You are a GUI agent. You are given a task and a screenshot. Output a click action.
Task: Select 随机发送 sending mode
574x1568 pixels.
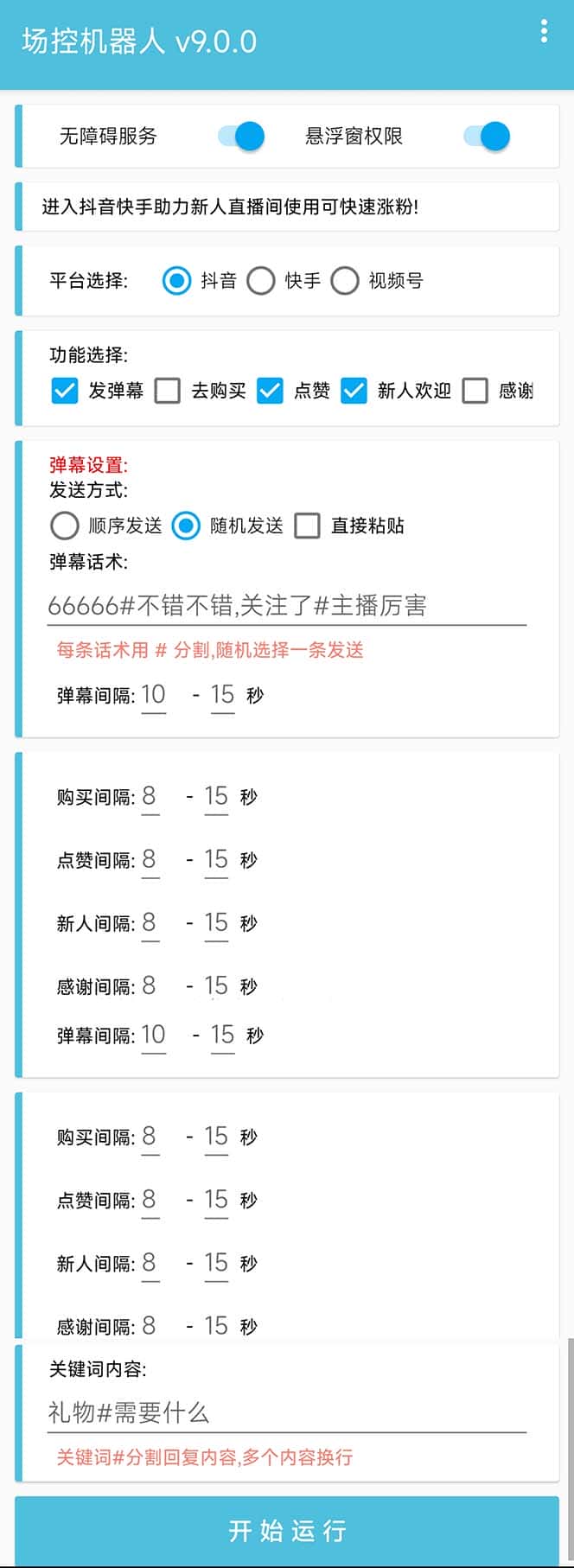coord(186,526)
